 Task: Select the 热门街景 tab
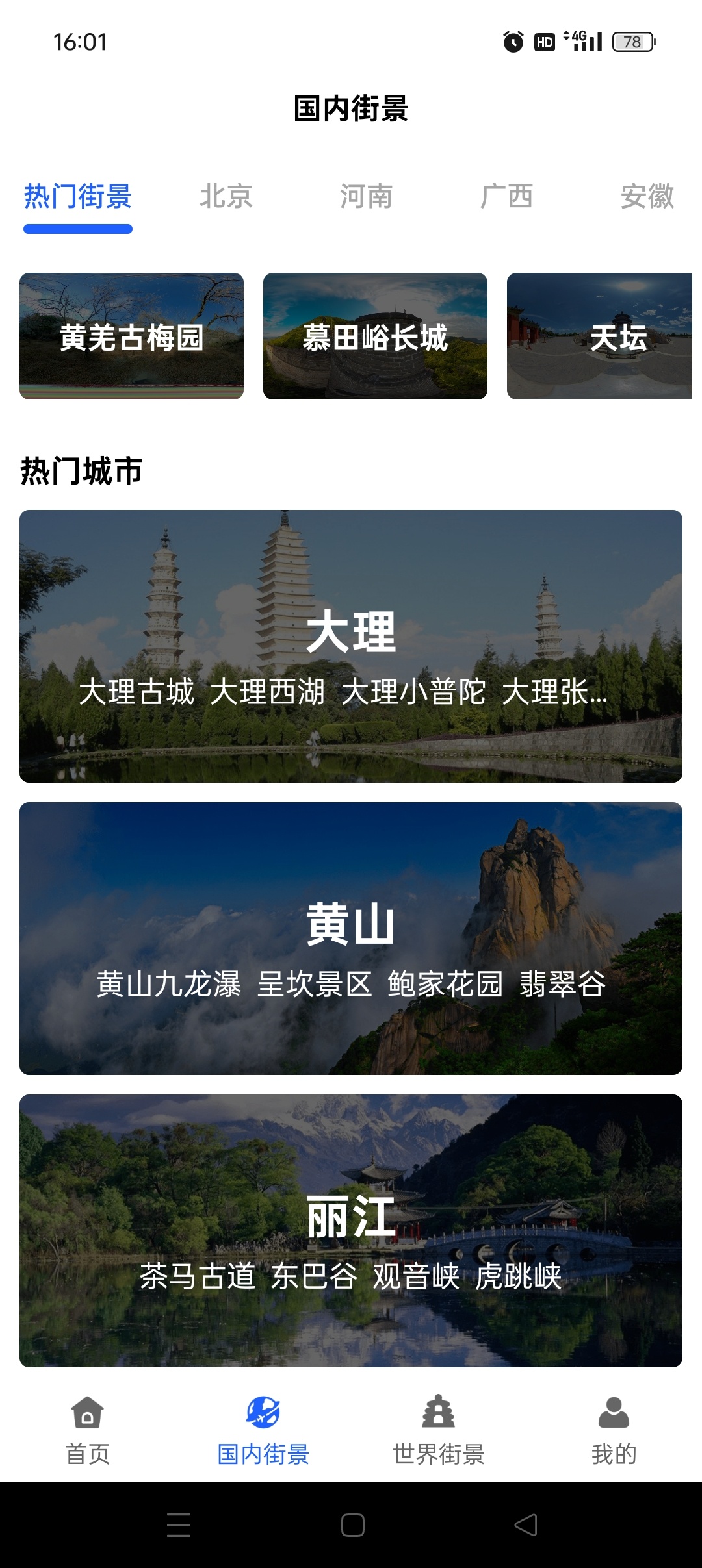(78, 196)
